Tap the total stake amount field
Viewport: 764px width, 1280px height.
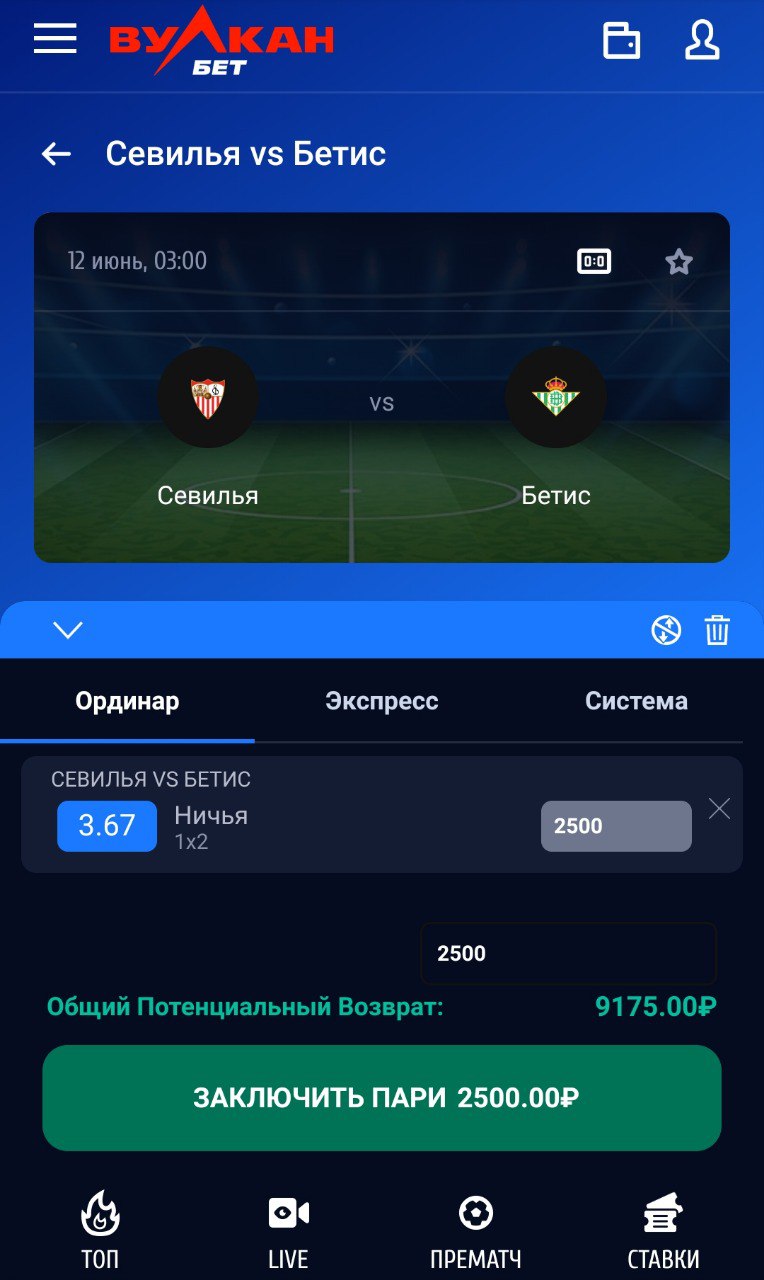click(x=568, y=953)
